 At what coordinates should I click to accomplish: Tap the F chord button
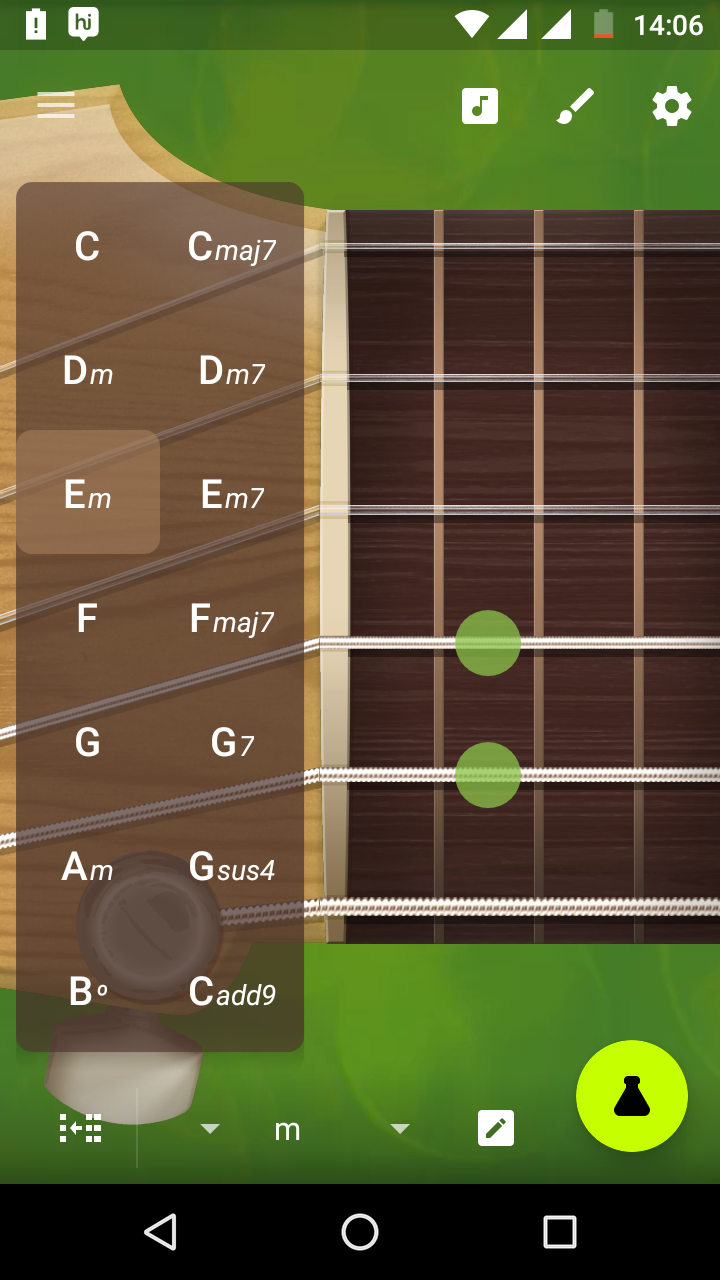[88, 619]
